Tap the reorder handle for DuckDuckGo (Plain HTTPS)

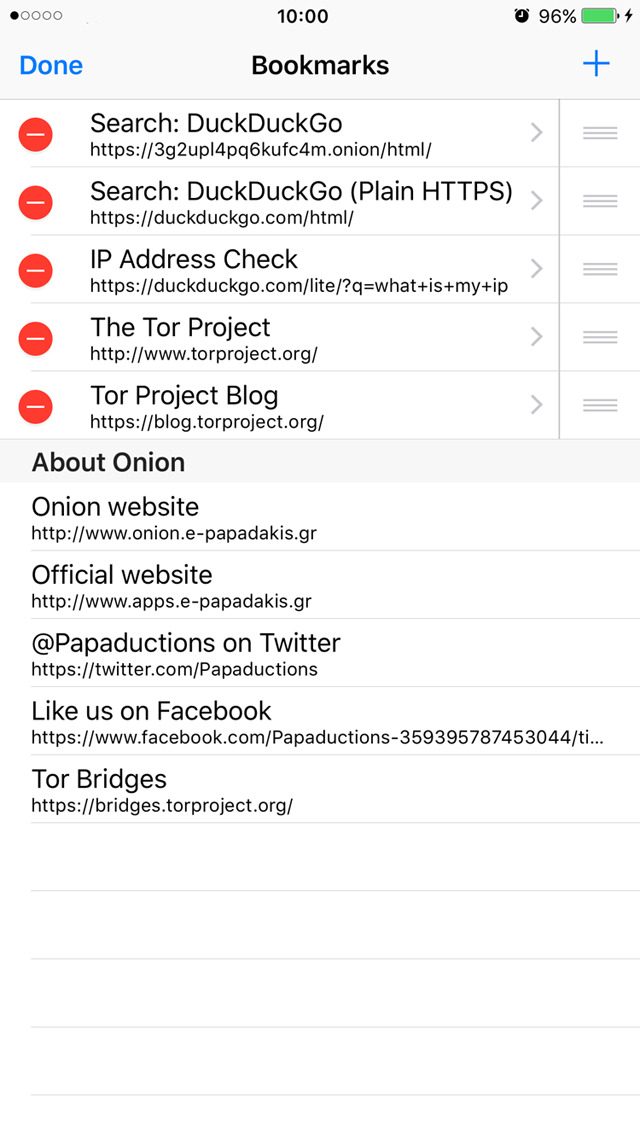[600, 201]
